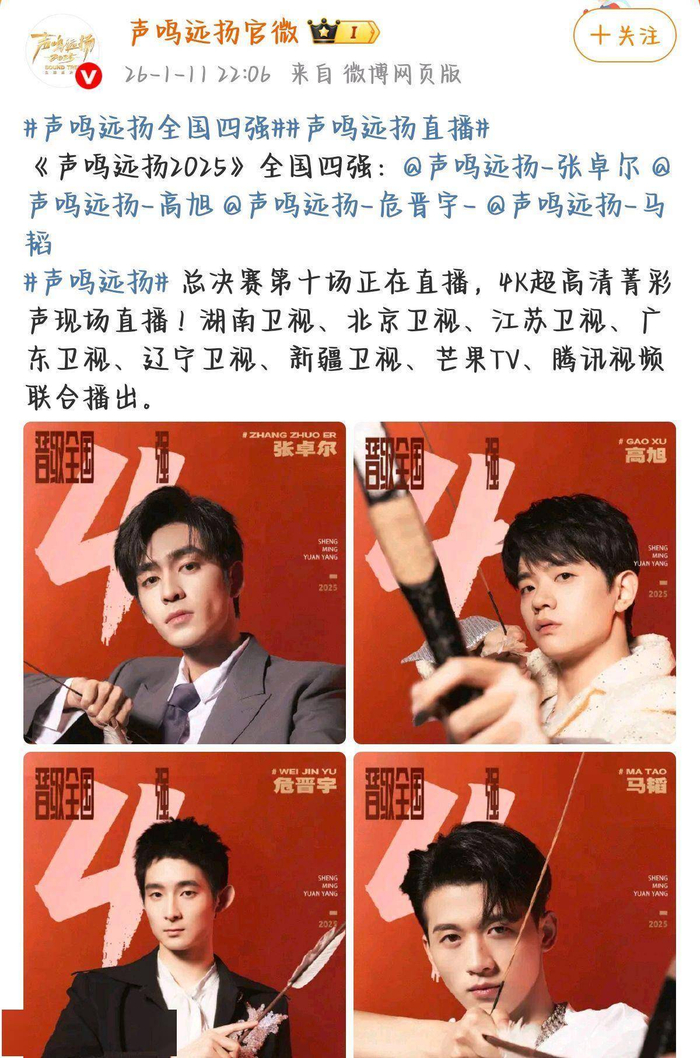Open mention @声鸣远扬-高旭
The height and width of the screenshot is (1058, 700).
tap(118, 205)
